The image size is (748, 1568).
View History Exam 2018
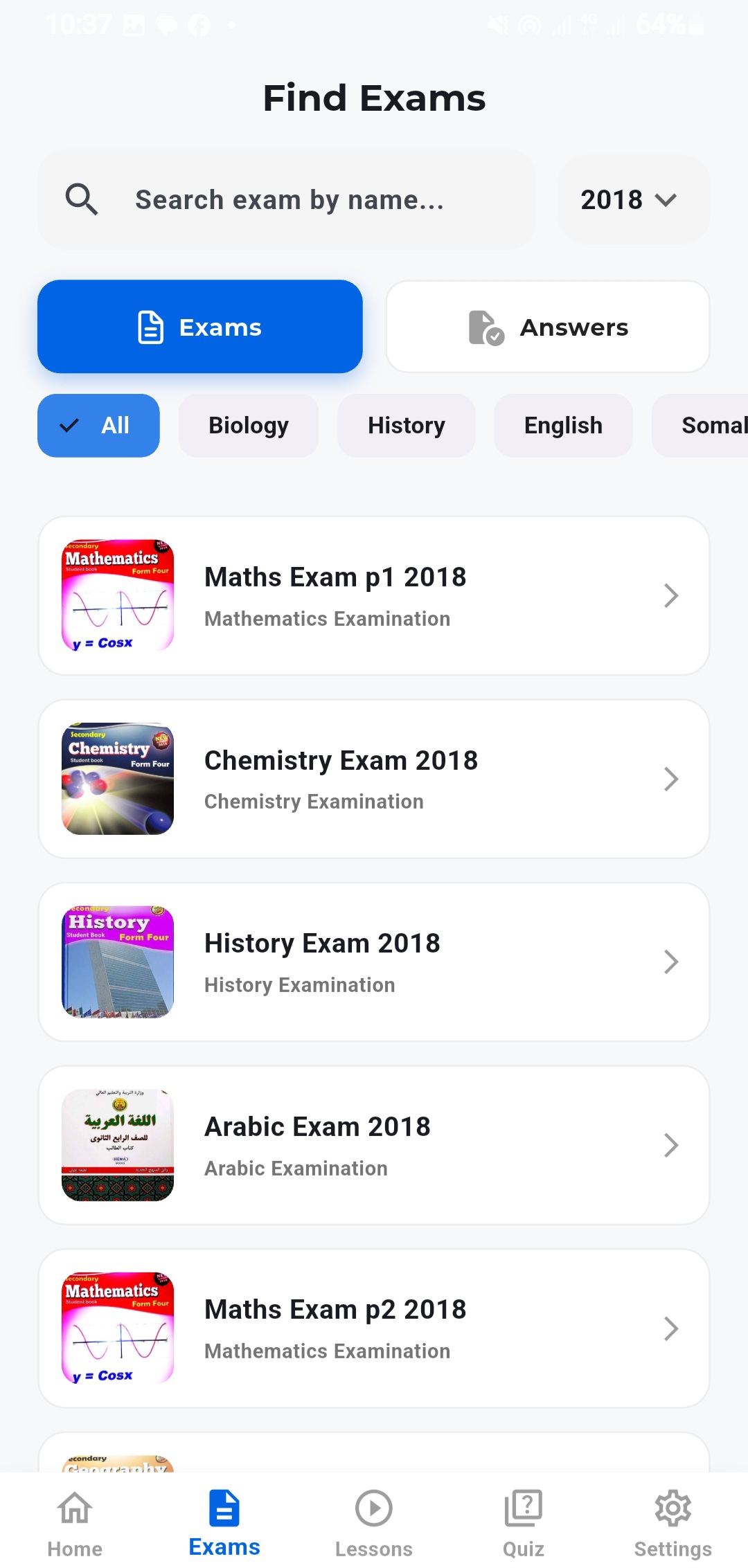(374, 962)
